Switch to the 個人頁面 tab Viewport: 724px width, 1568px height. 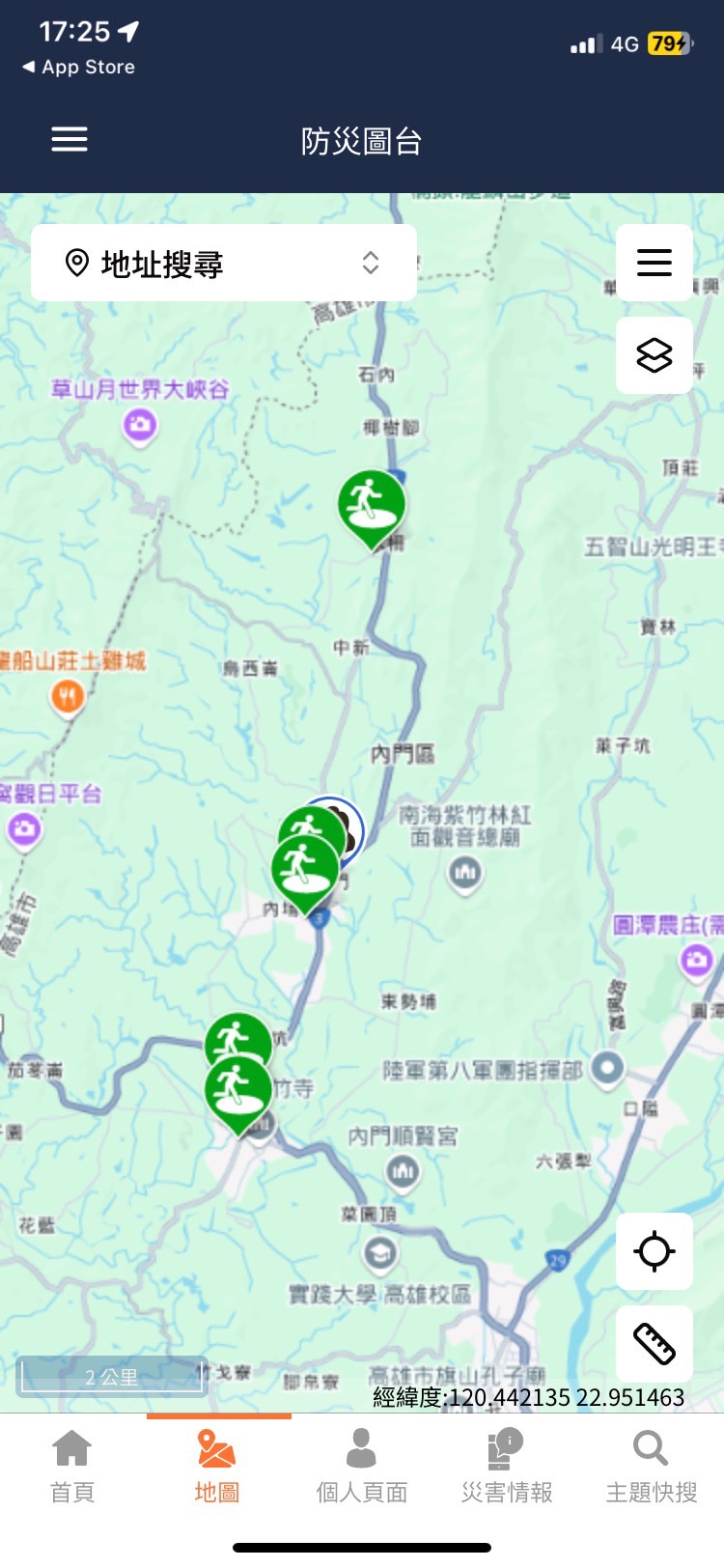tap(362, 1467)
